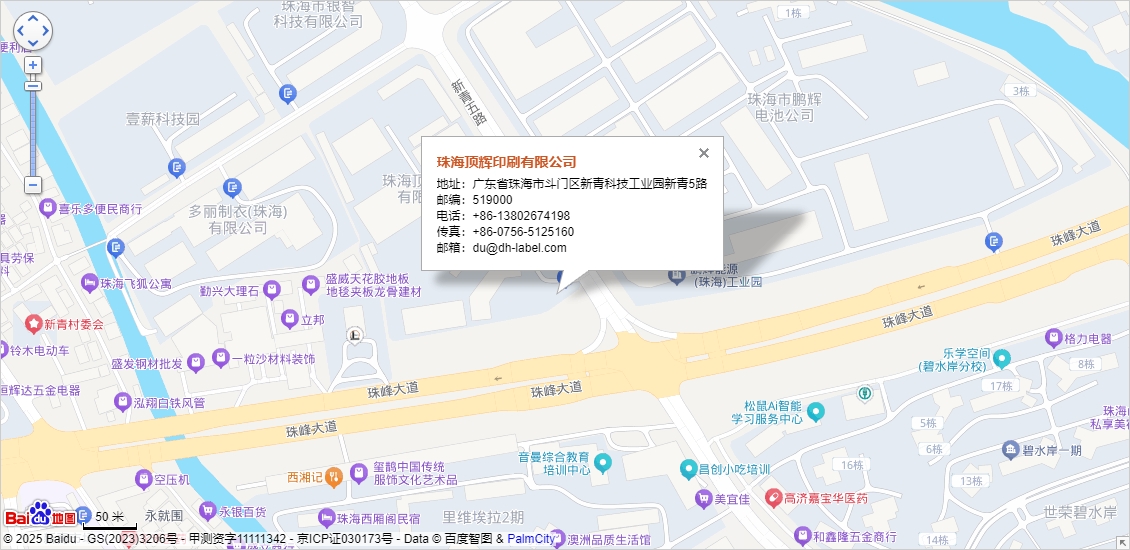
Task: Tap the pan direction control
Action: (x=33, y=30)
